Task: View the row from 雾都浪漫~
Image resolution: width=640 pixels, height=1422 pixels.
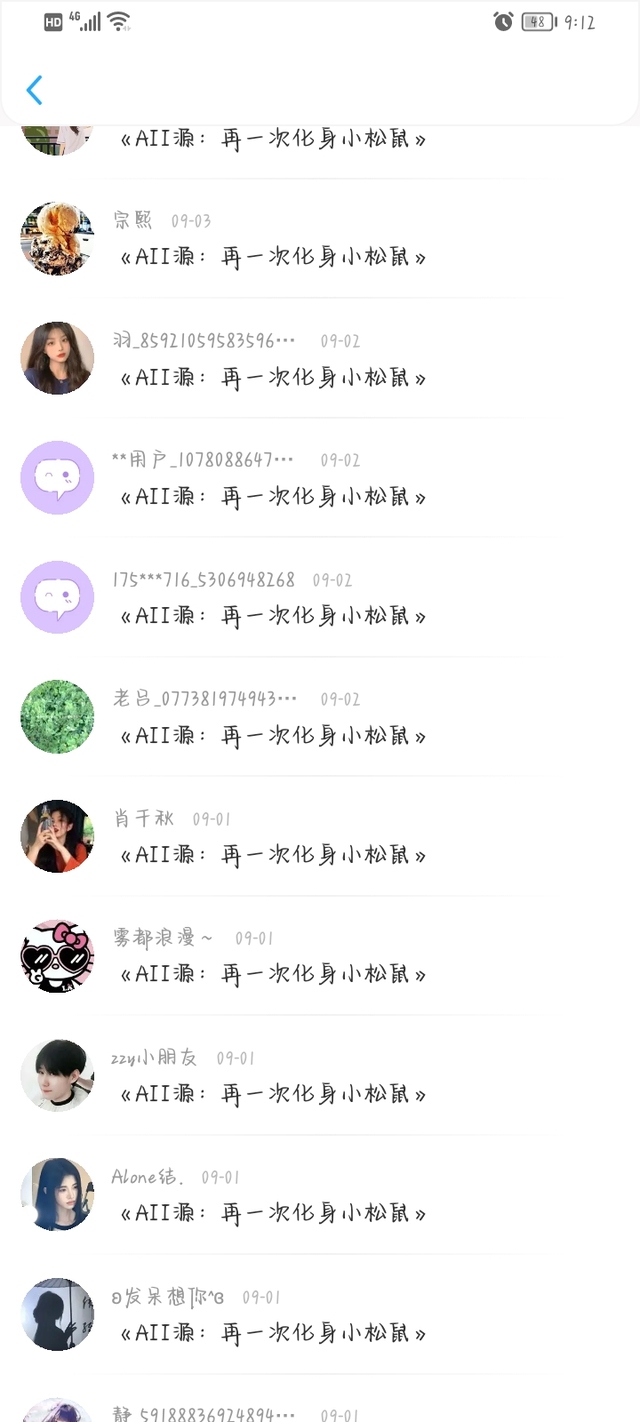Action: pos(320,956)
